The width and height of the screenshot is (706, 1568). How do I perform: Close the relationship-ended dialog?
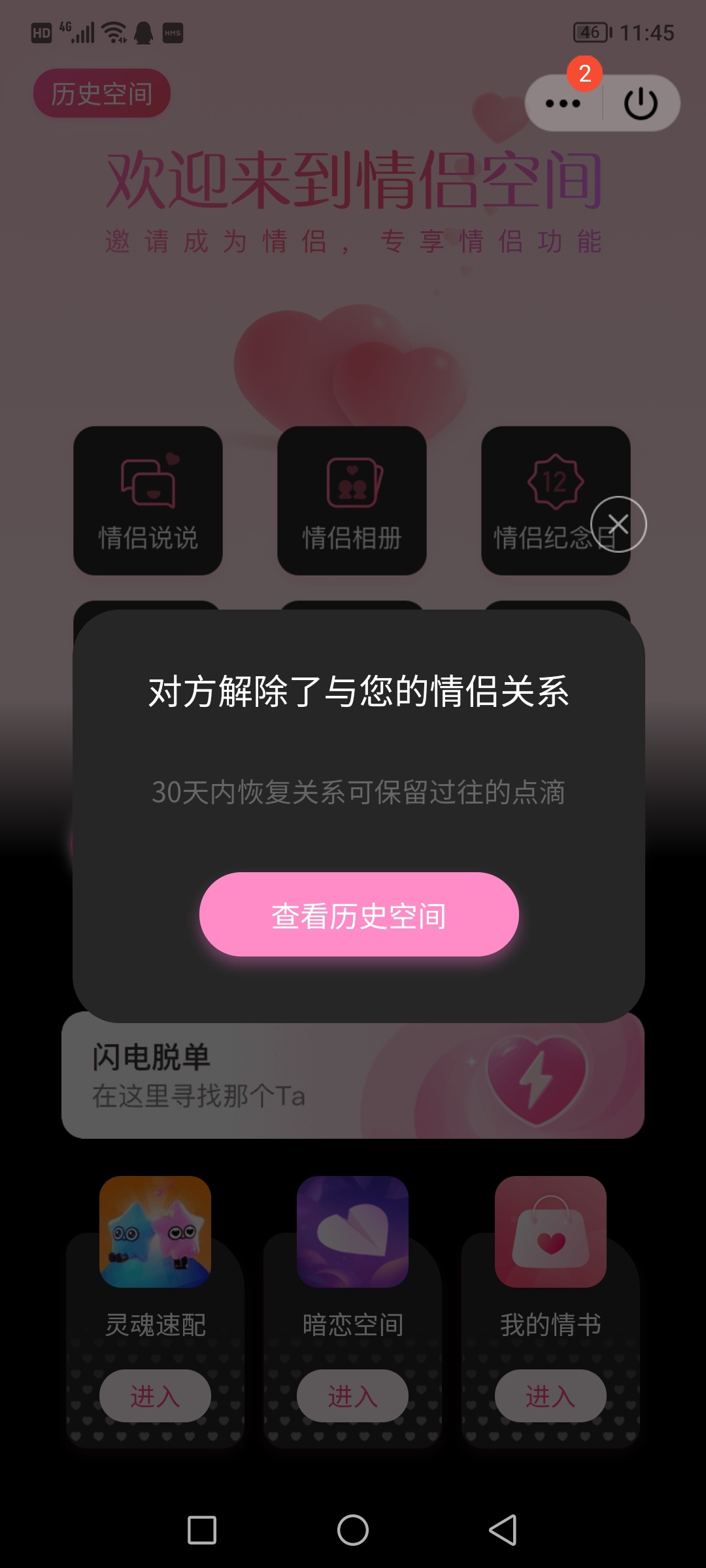[618, 524]
